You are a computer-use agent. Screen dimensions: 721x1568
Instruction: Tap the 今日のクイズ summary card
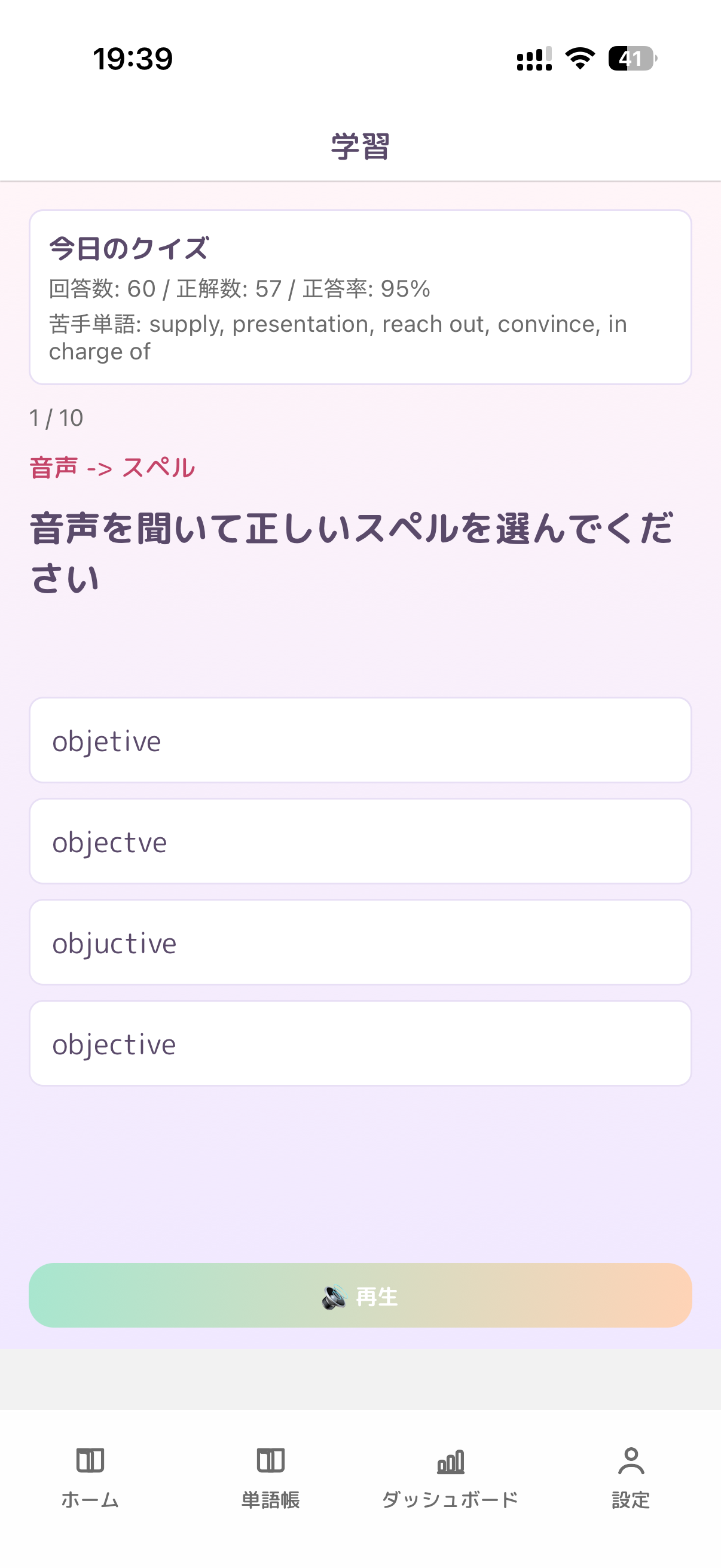[x=360, y=295]
